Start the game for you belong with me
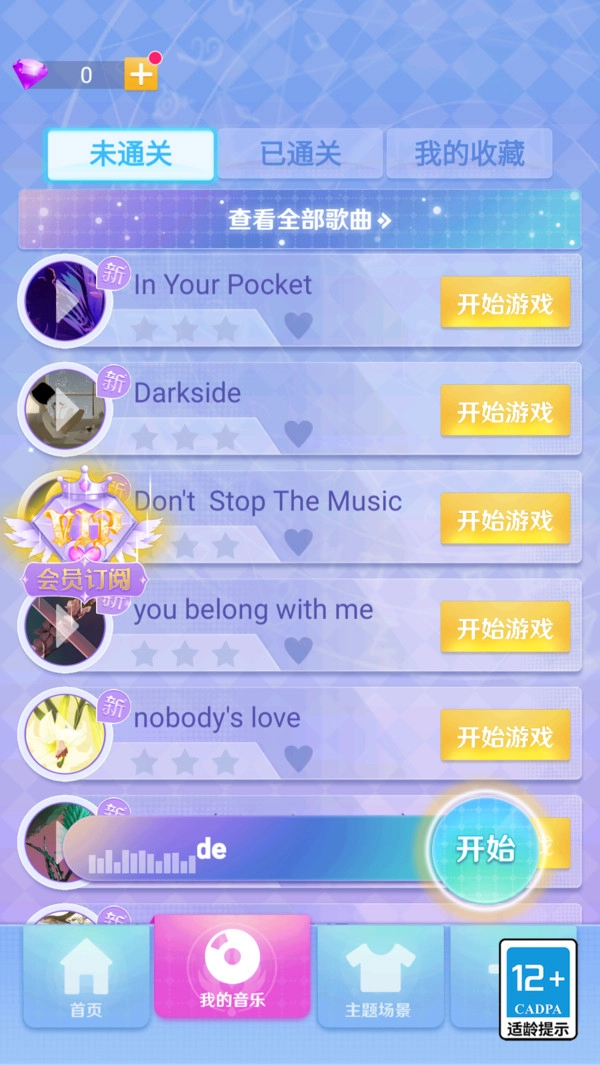The width and height of the screenshot is (600, 1066). coord(505,628)
